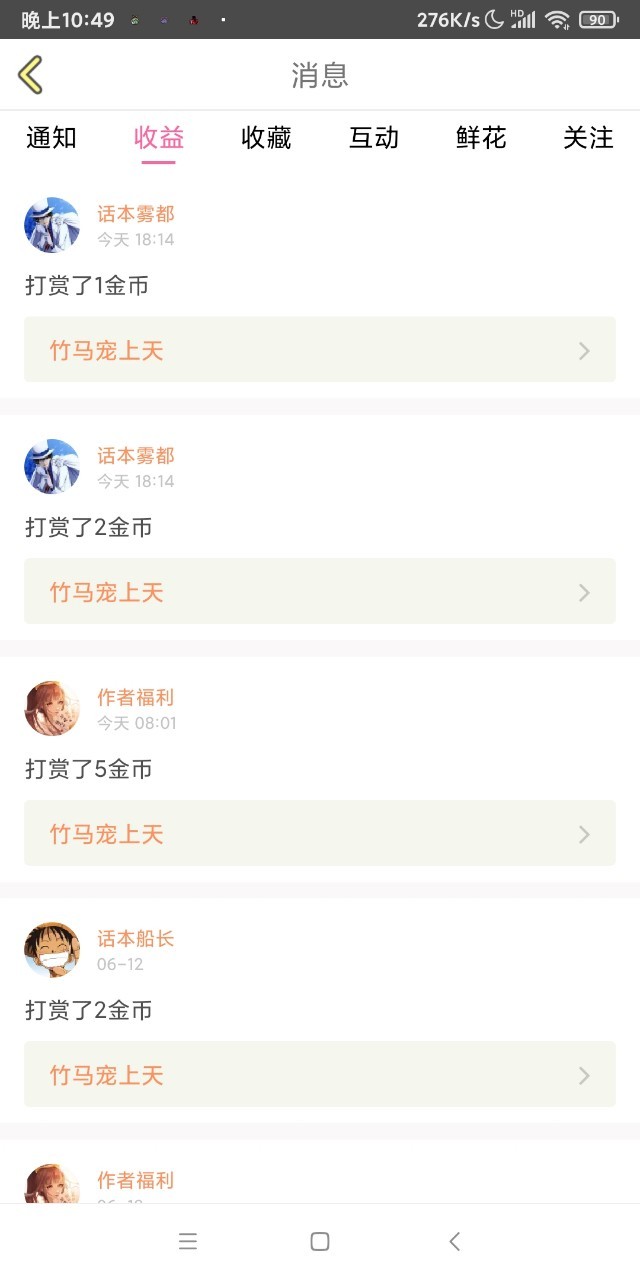Image resolution: width=640 pixels, height=1280 pixels.
Task: Open 竹马宠上天 under the 1金币 reward
Action: coord(320,350)
